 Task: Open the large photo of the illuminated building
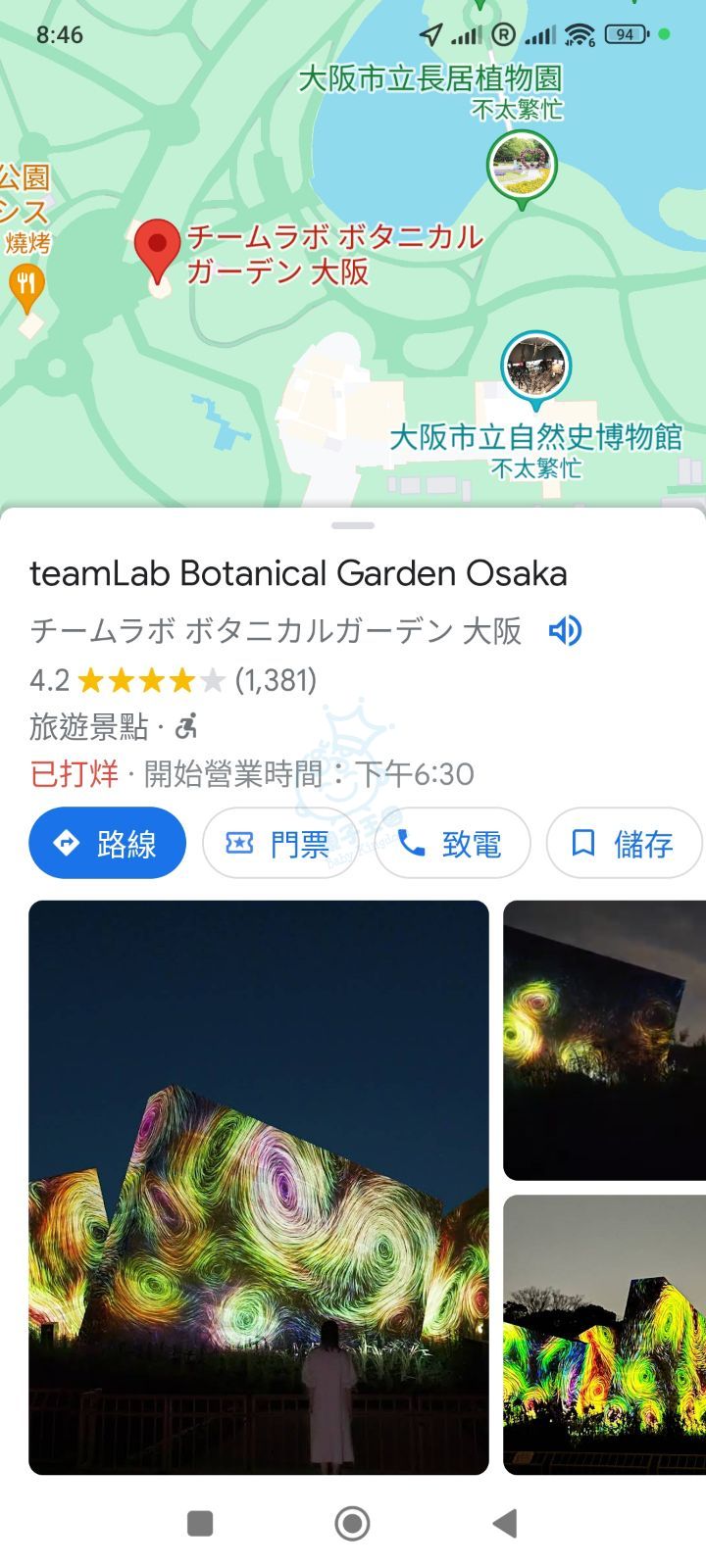click(x=259, y=1187)
